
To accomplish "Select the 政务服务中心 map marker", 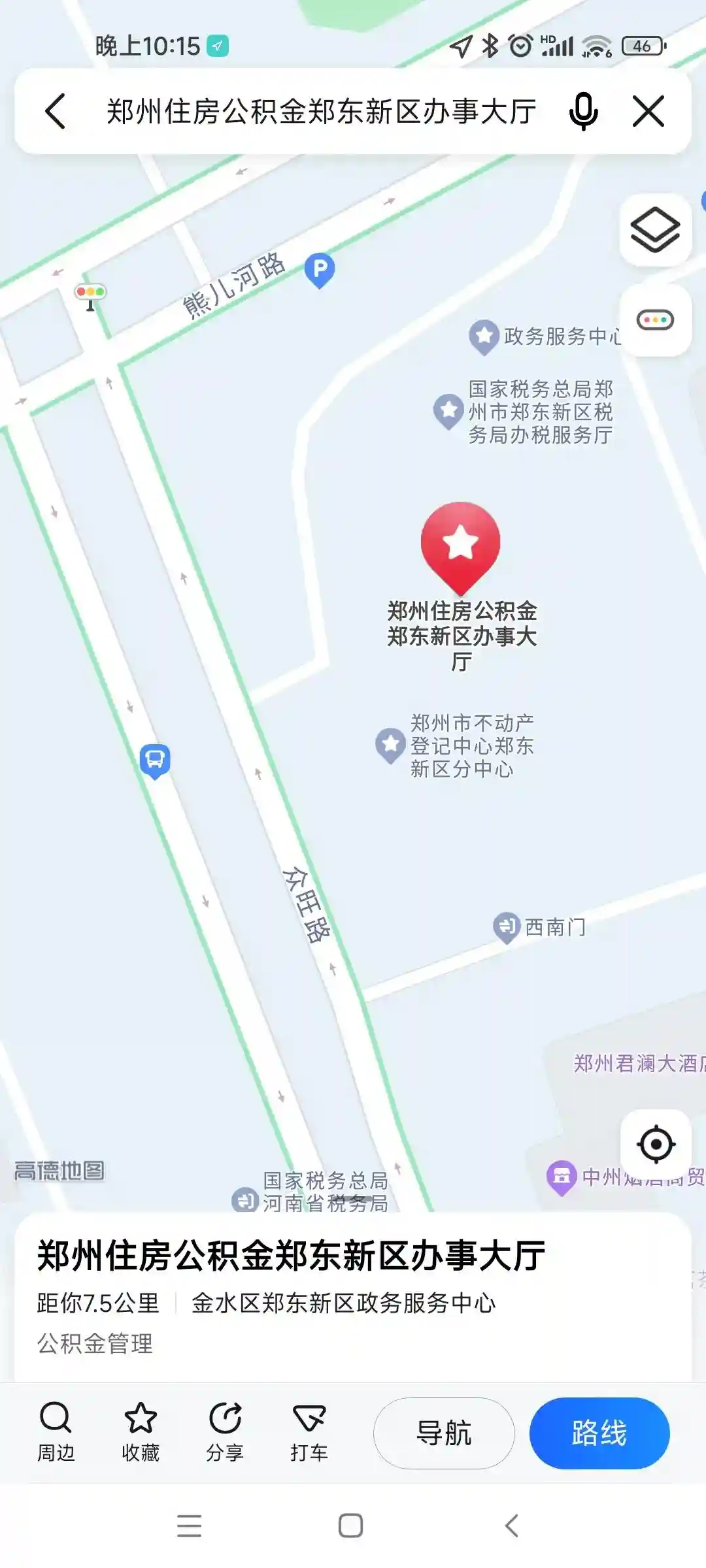I will coord(484,336).
